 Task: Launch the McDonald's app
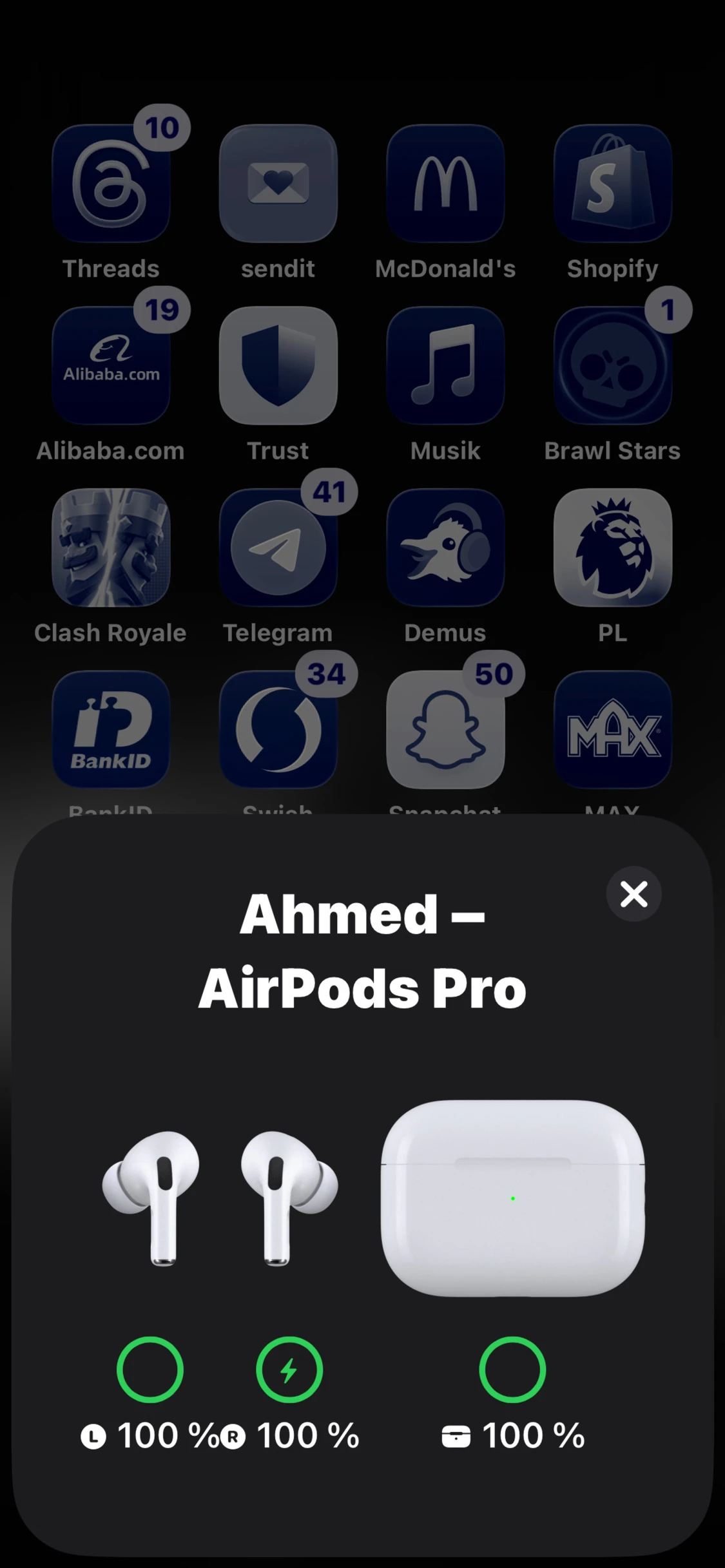446,184
